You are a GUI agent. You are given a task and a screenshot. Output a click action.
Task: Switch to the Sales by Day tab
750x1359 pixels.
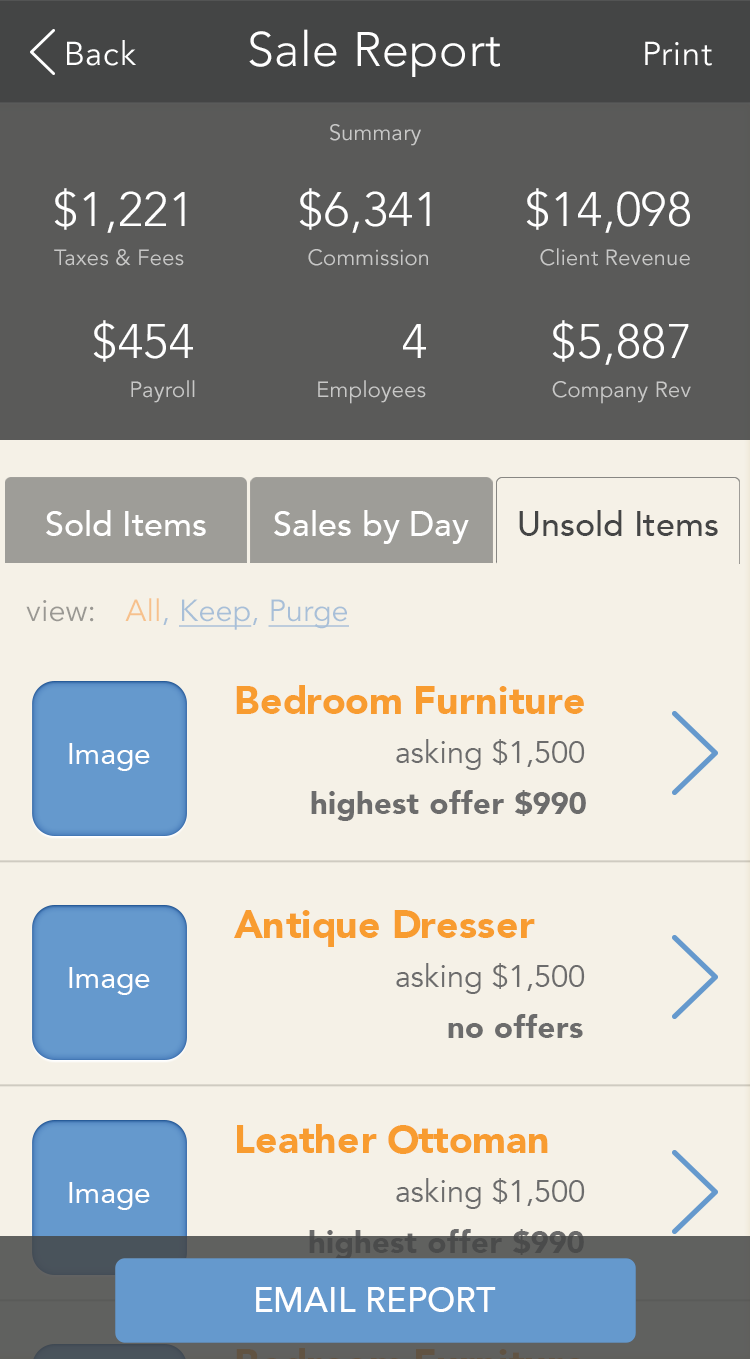[x=371, y=524]
